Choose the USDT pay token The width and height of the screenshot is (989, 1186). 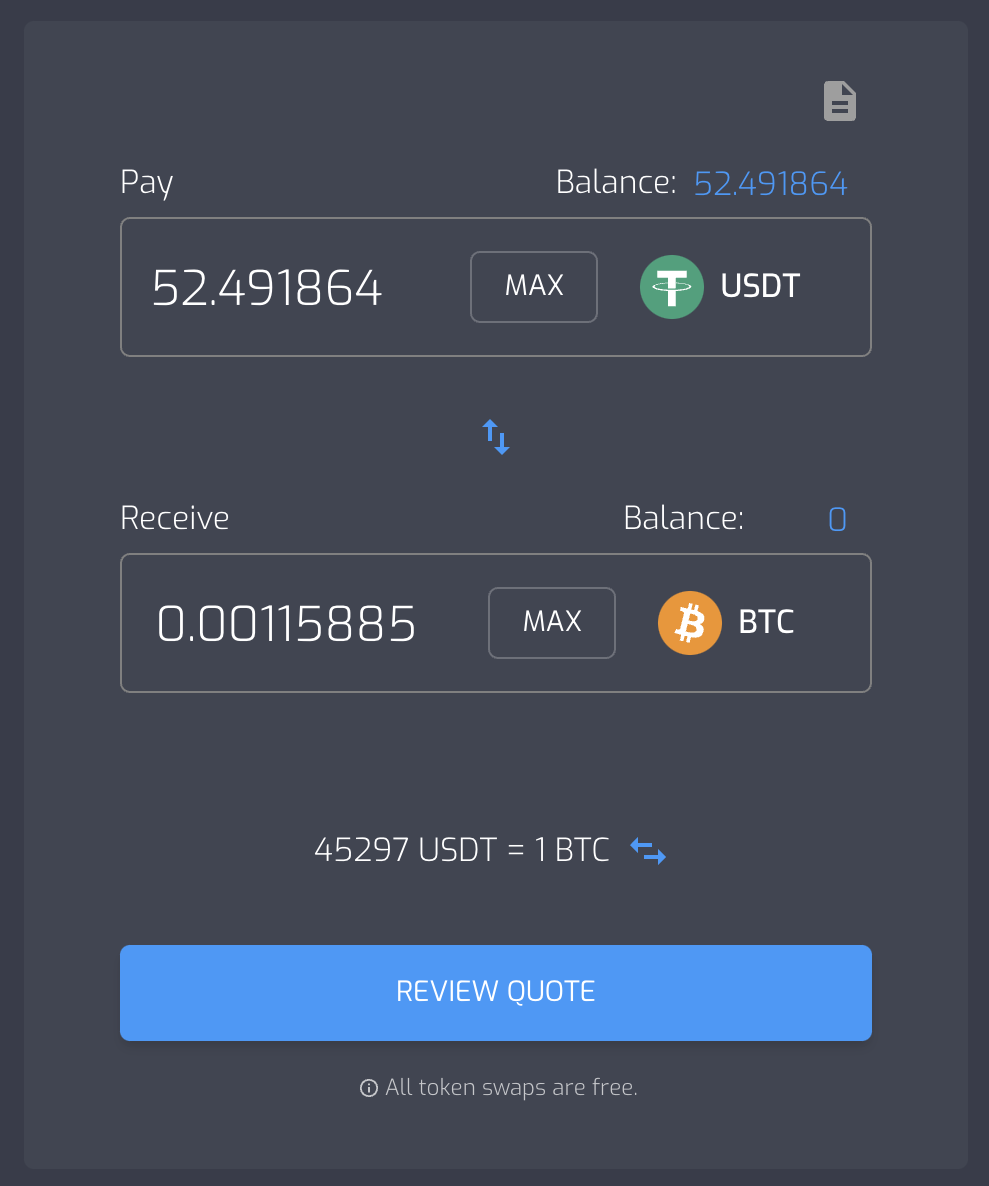coord(721,287)
